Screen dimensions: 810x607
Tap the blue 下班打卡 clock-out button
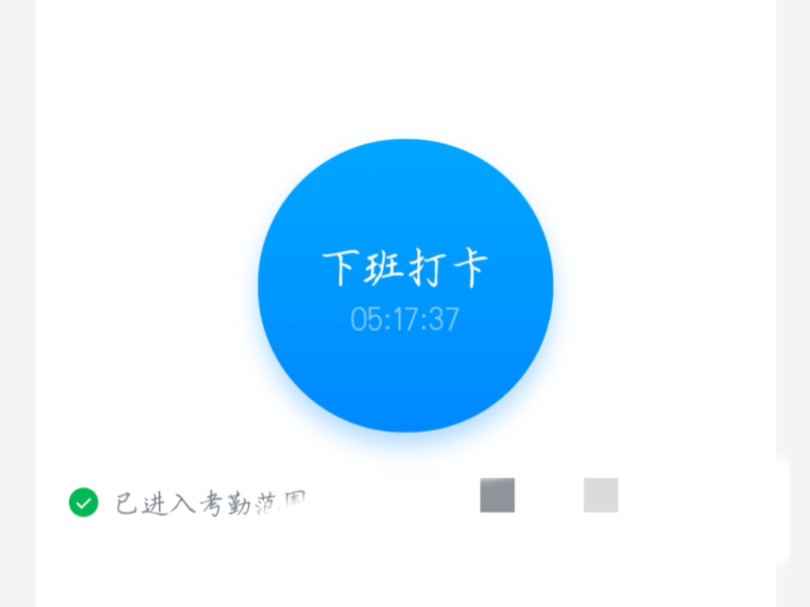point(405,286)
